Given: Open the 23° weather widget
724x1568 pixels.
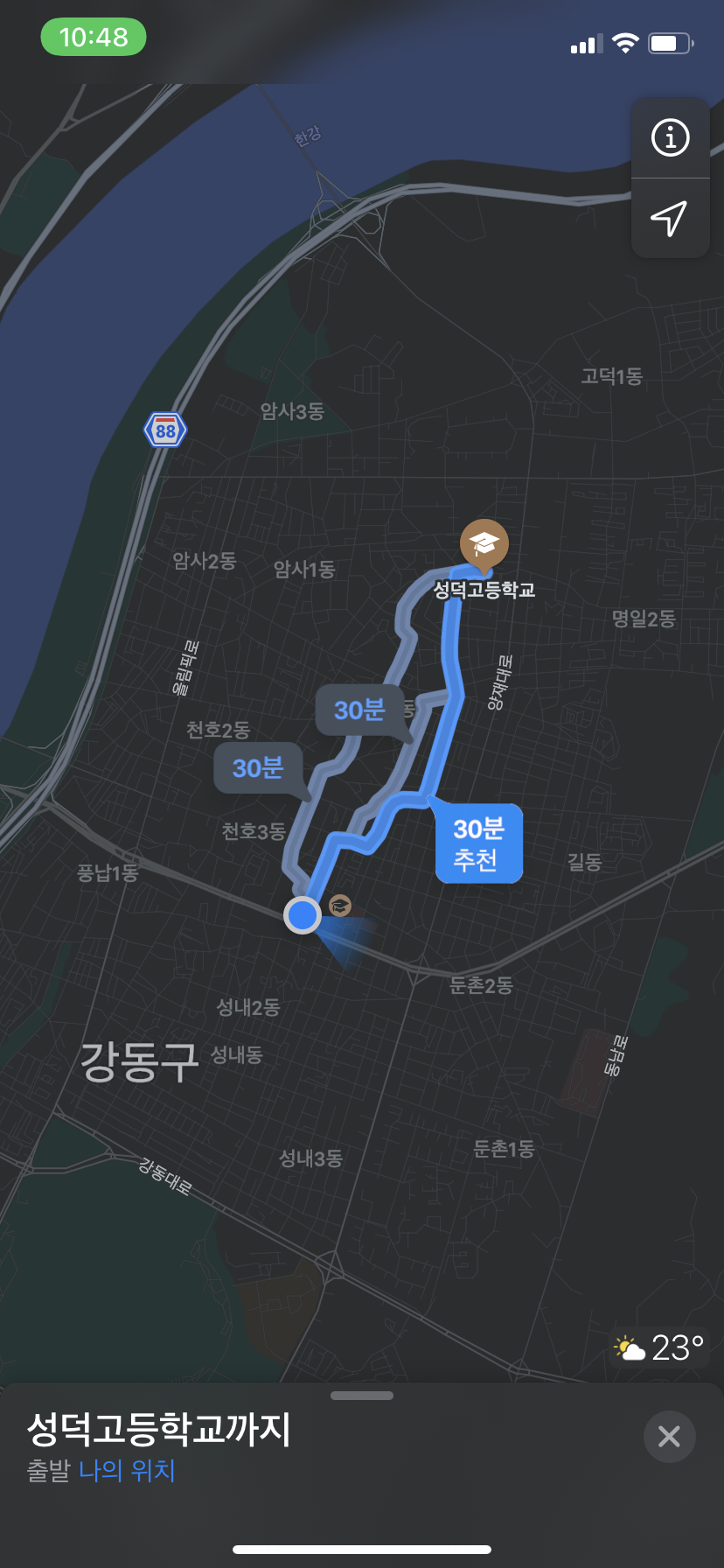Looking at the screenshot, I should (660, 1348).
